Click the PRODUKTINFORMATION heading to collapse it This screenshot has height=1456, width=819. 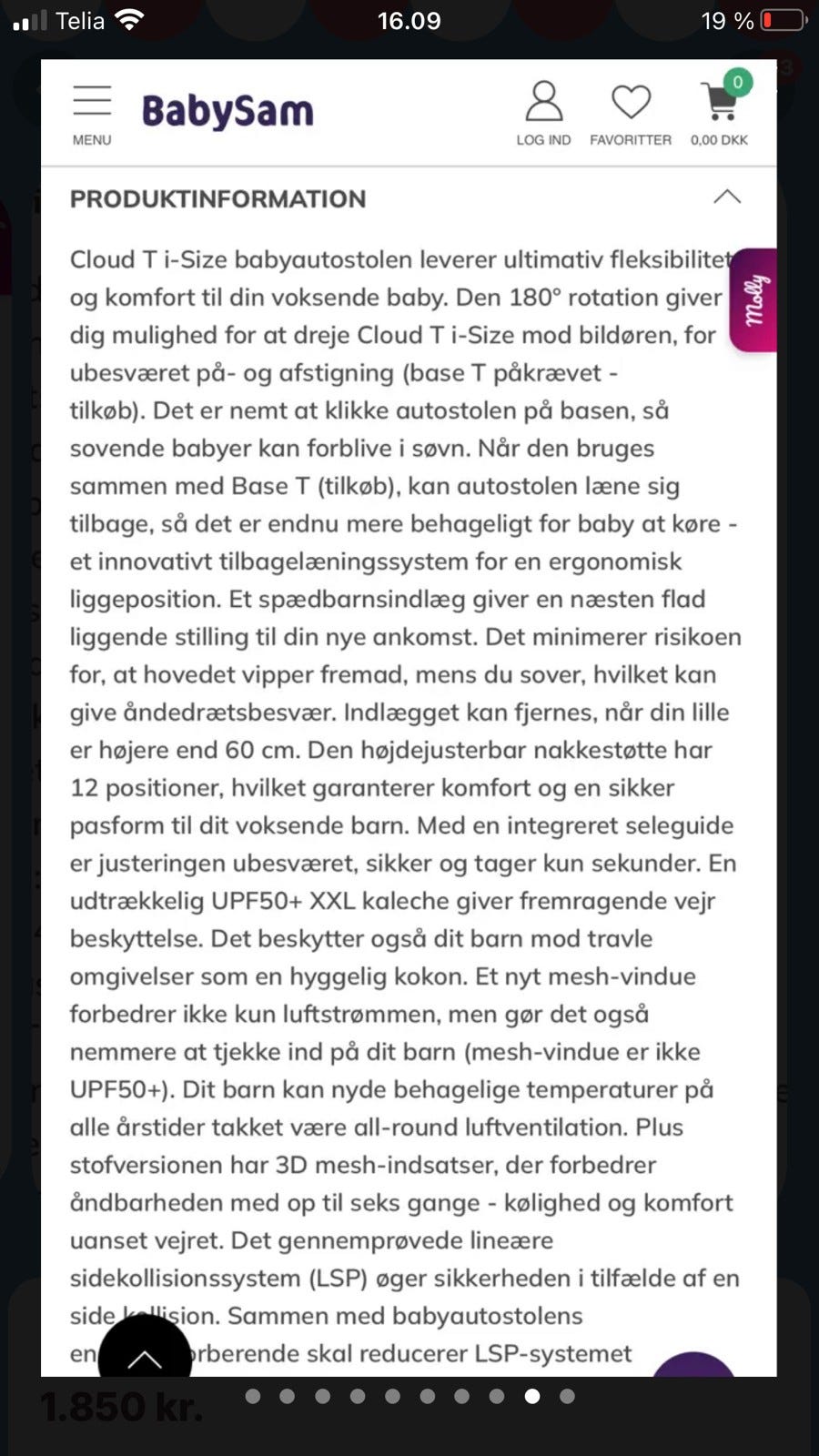click(218, 198)
